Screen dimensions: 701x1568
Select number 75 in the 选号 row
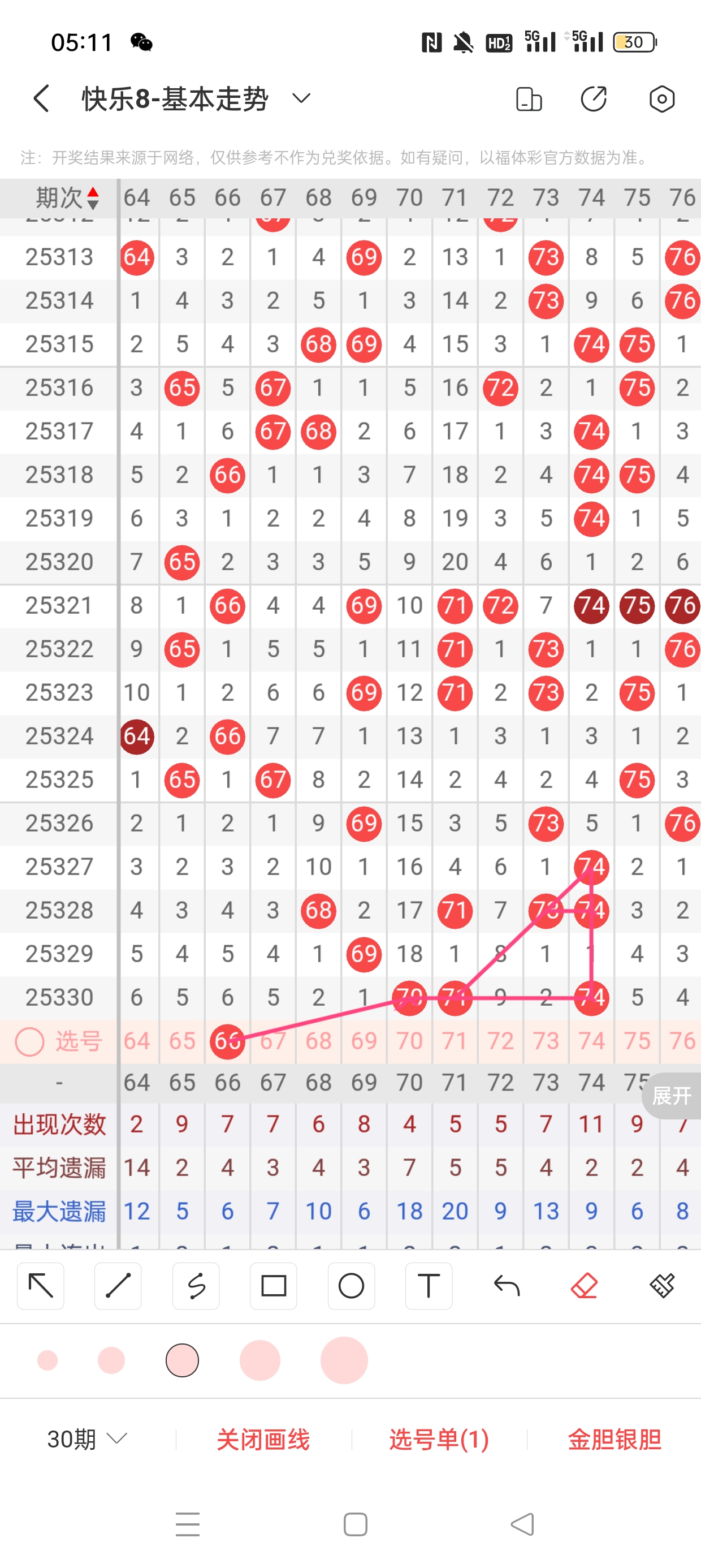coord(637,1041)
